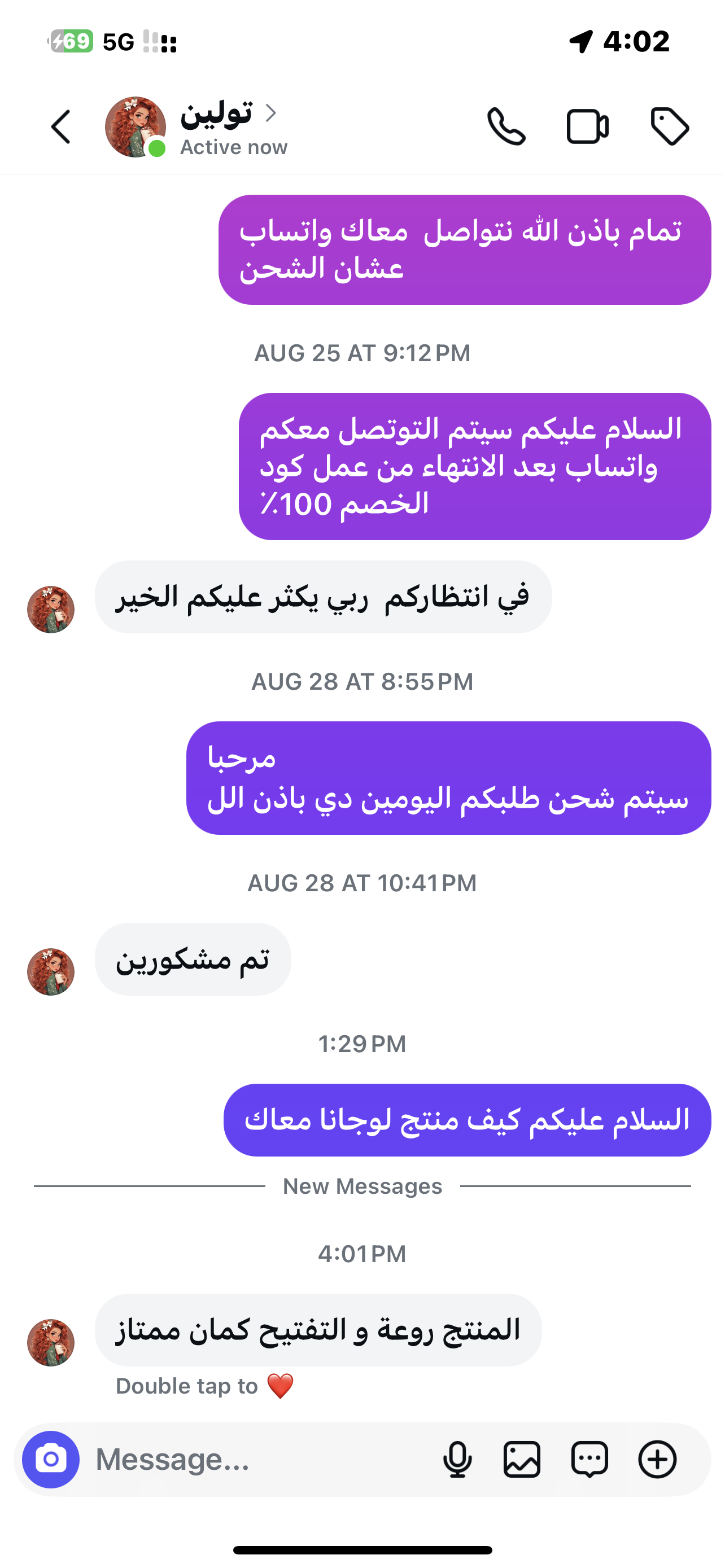Screen dimensions: 725x1568
Task: Start a voice call with تولين
Action: 506,126
